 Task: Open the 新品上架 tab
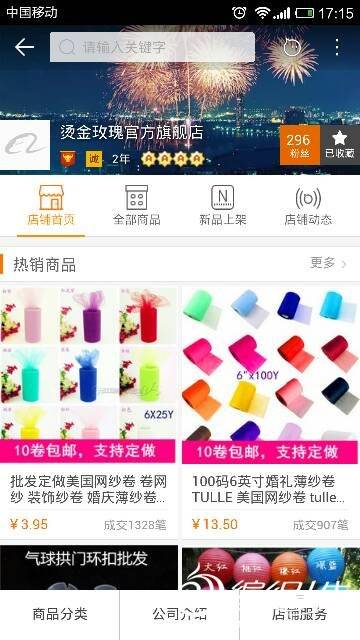(x=222, y=206)
